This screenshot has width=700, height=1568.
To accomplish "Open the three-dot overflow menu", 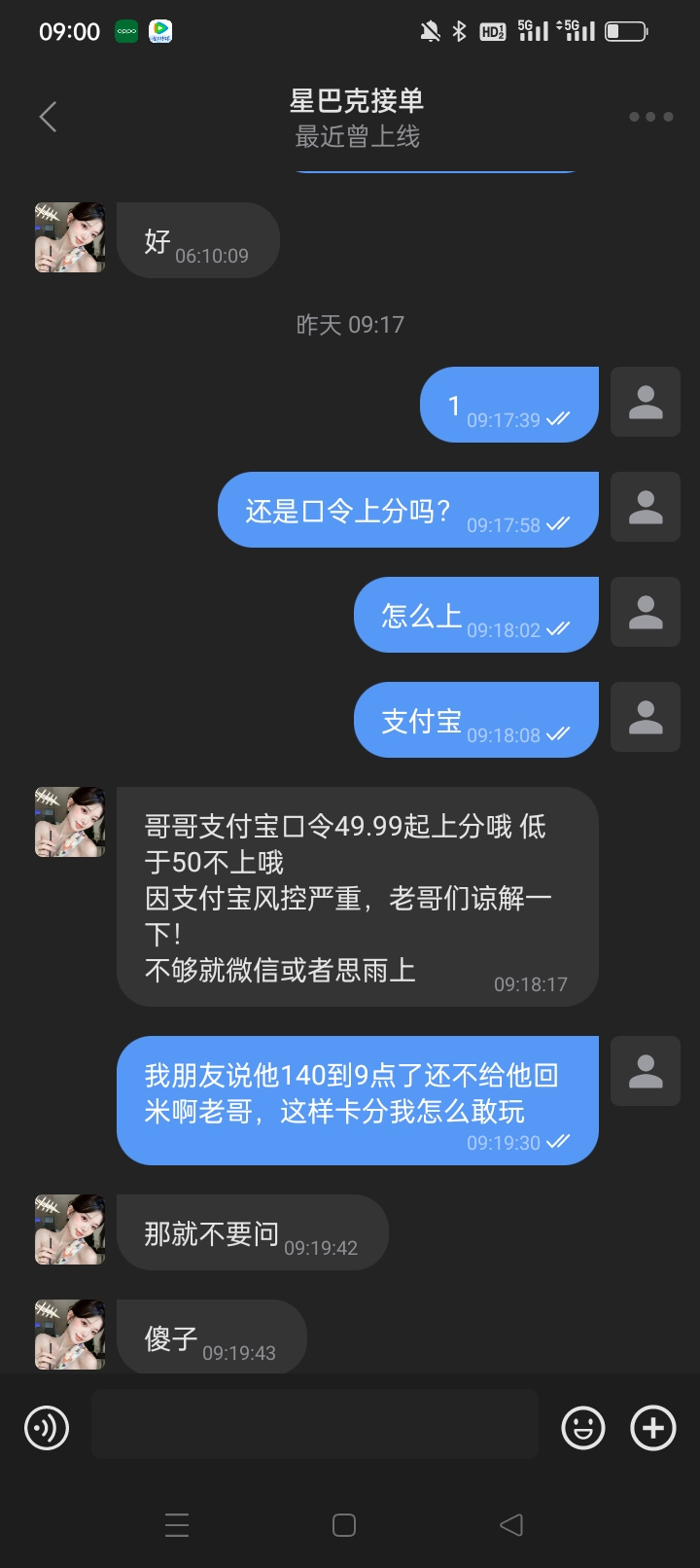I will pos(650,117).
